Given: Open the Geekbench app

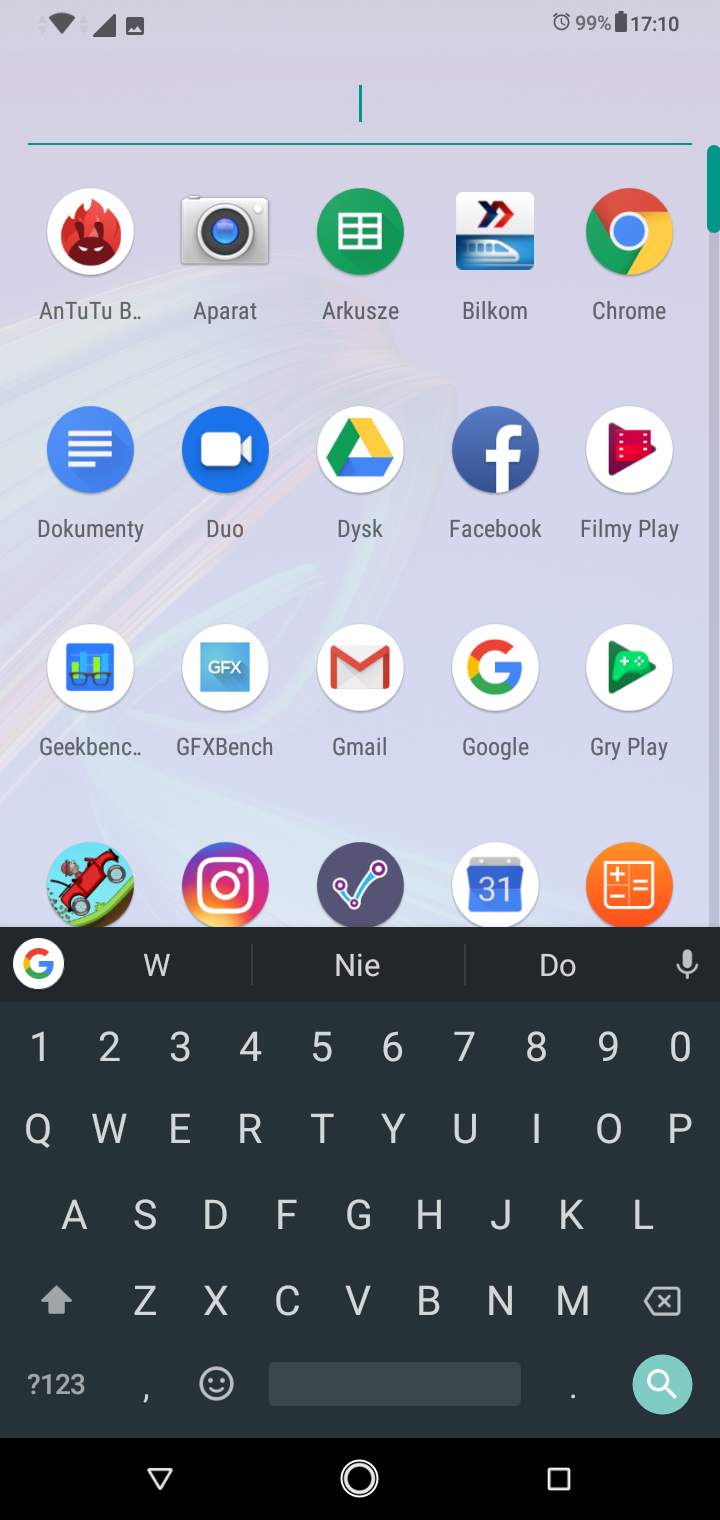Looking at the screenshot, I should point(90,668).
